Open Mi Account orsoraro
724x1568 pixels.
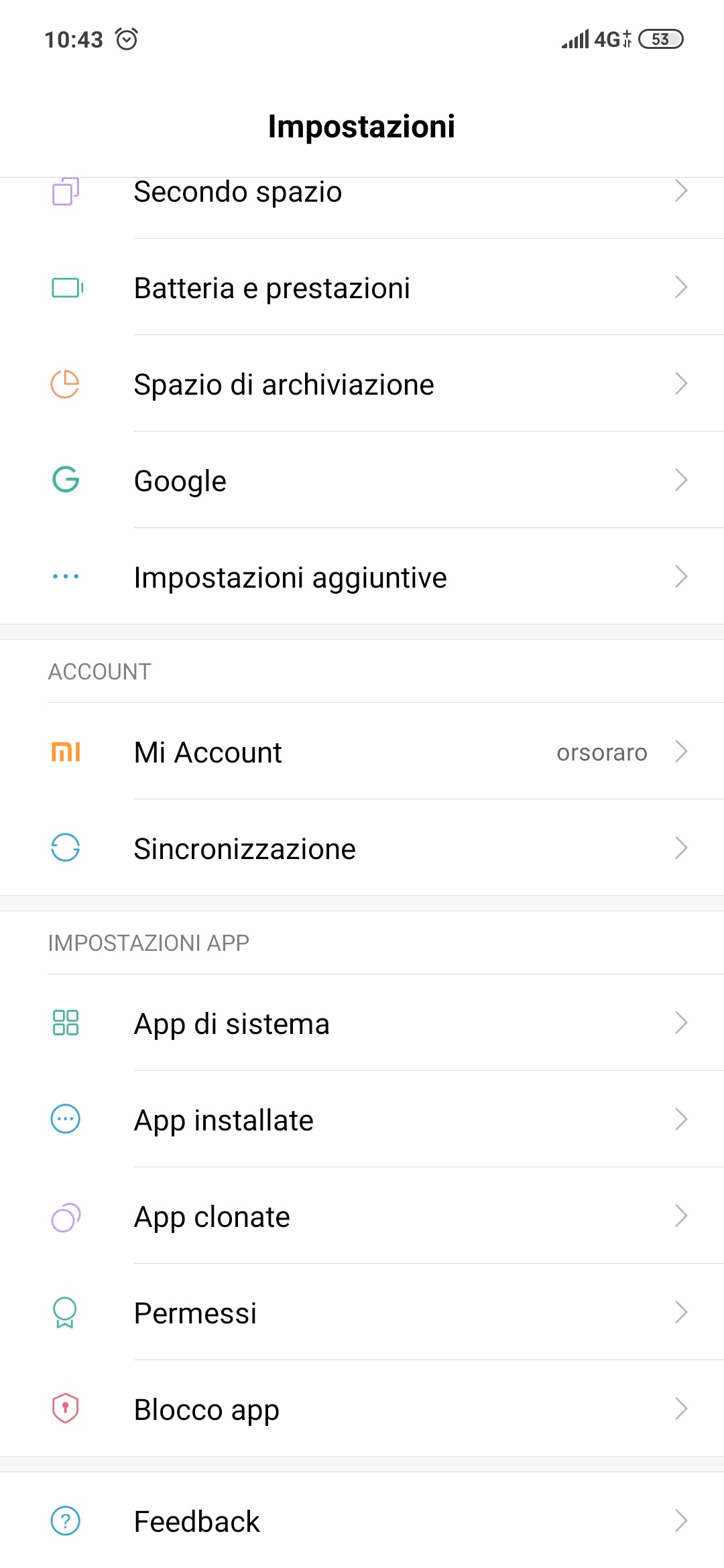click(362, 752)
